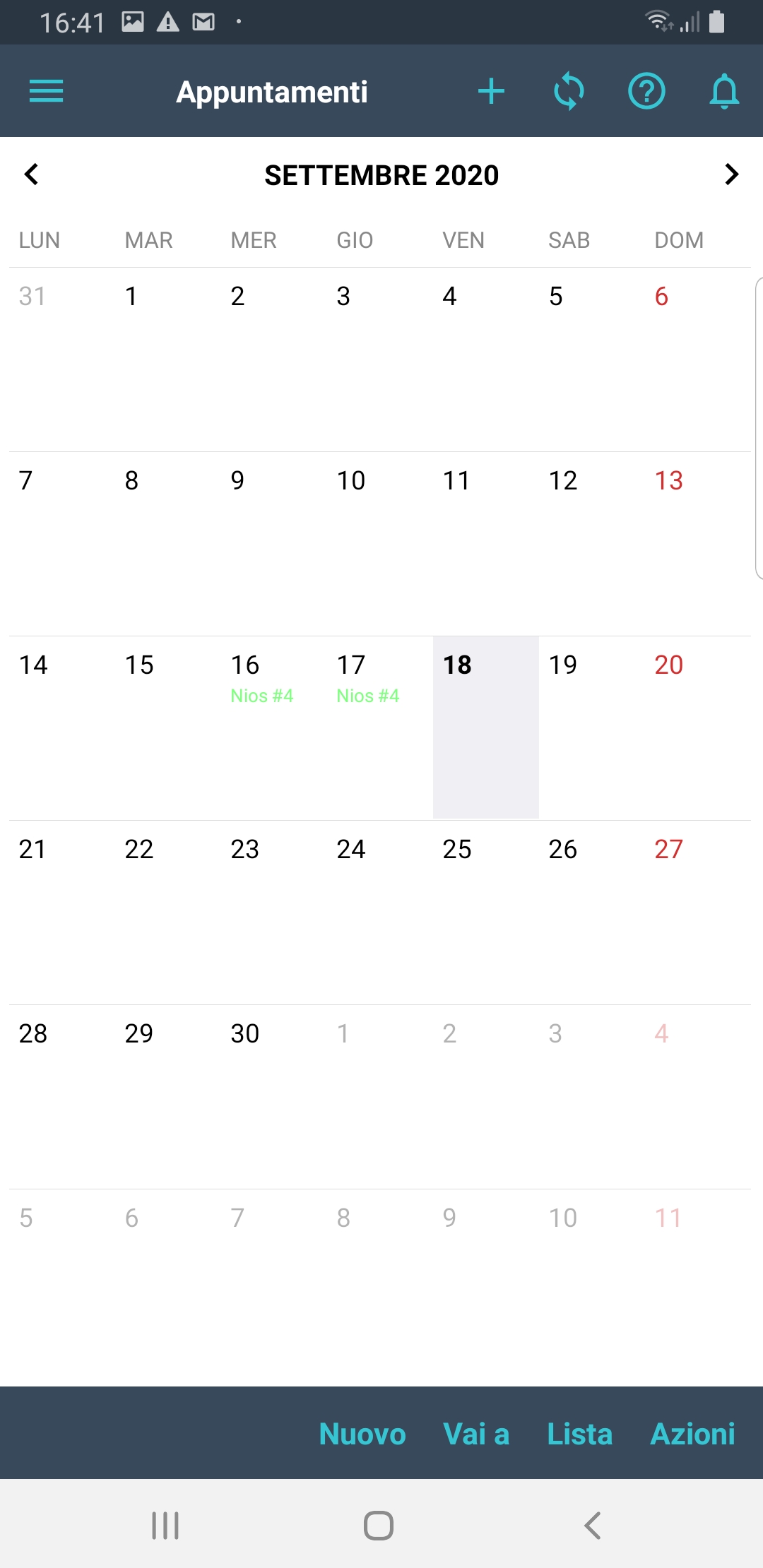Select Sunday September 13

click(697, 542)
